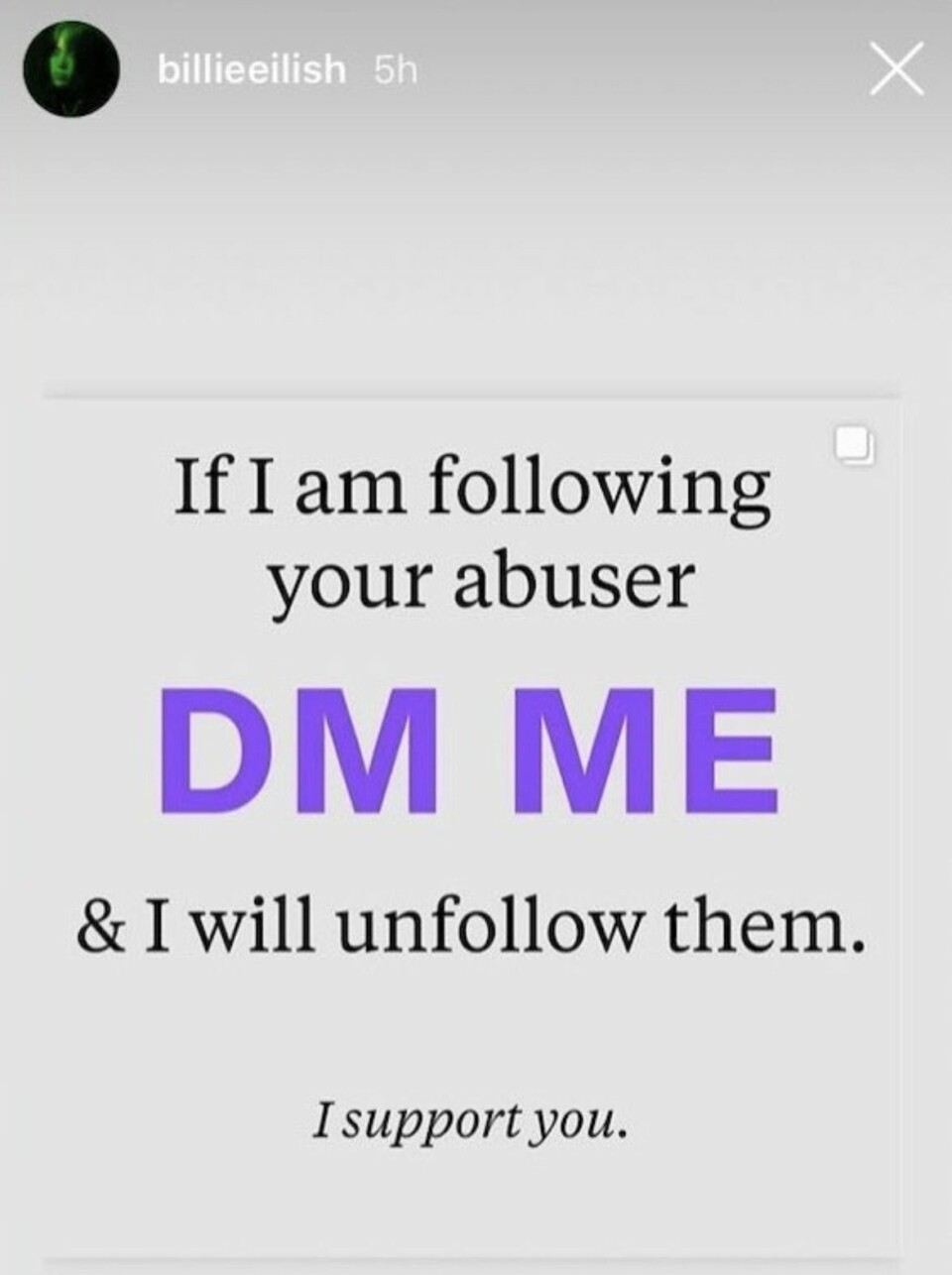The width and height of the screenshot is (952, 1275).
Task: Close the story viewer
Action: pyautogui.click(x=897, y=69)
